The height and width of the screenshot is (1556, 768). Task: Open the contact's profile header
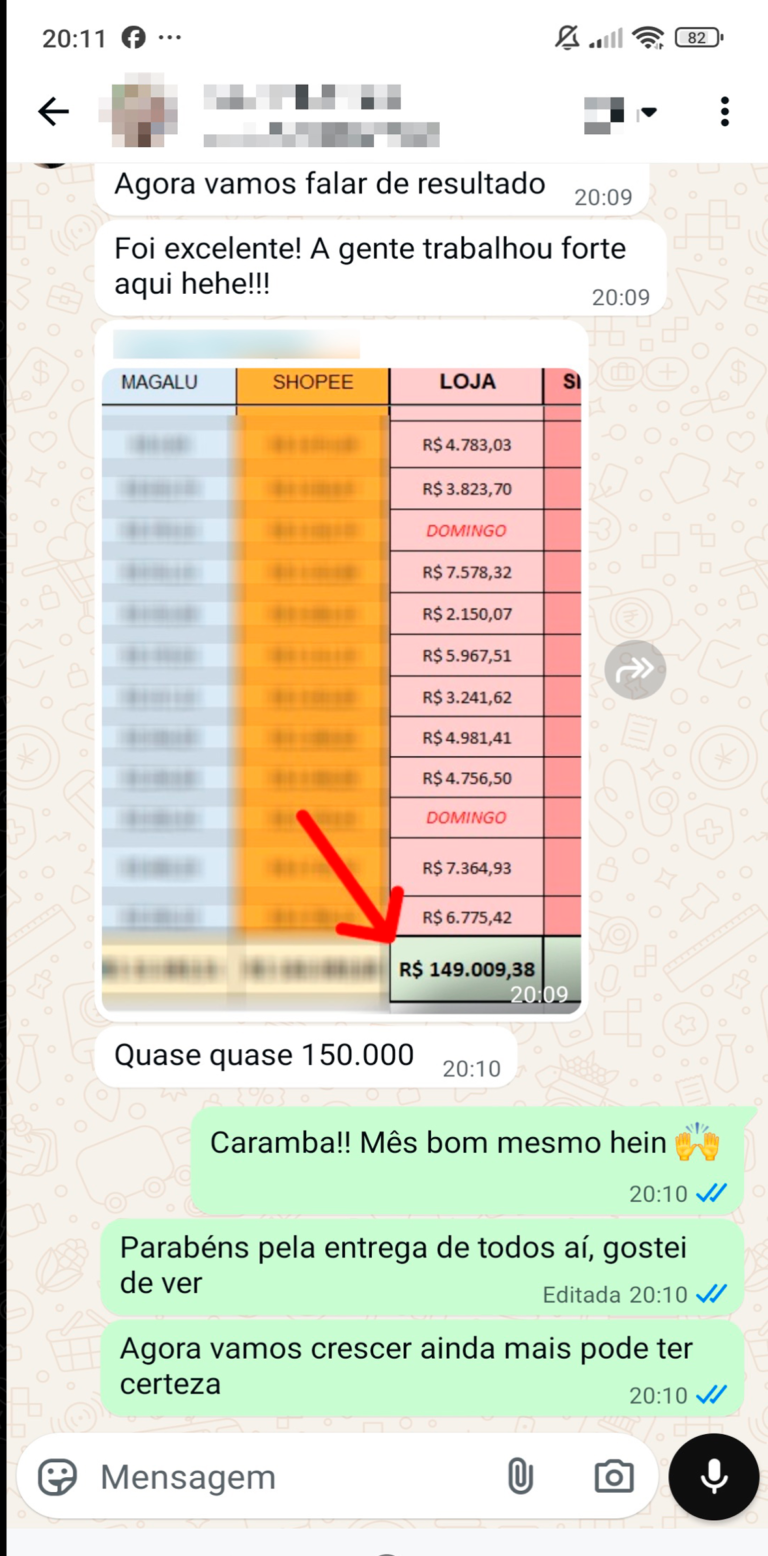point(300,112)
